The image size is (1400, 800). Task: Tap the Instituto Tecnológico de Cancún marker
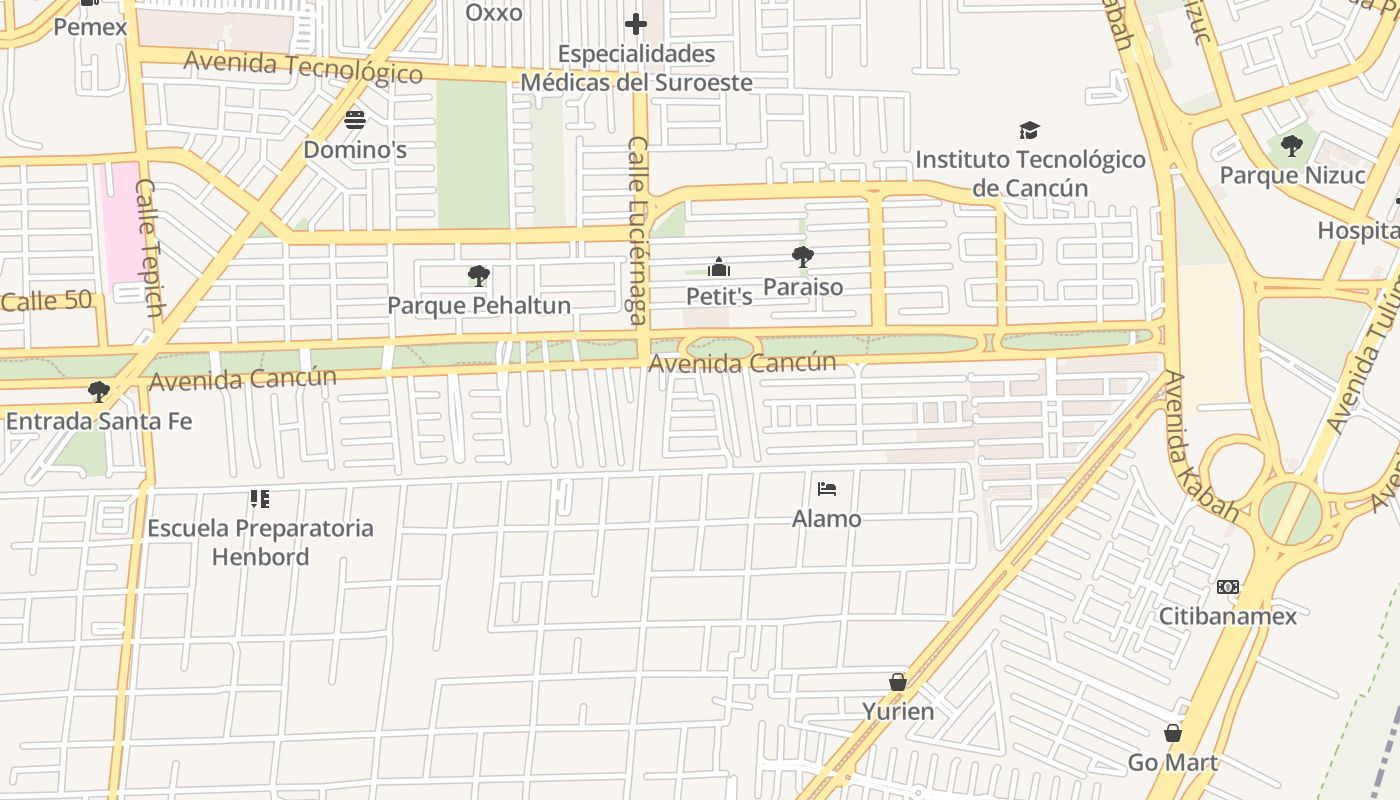[x=1029, y=130]
